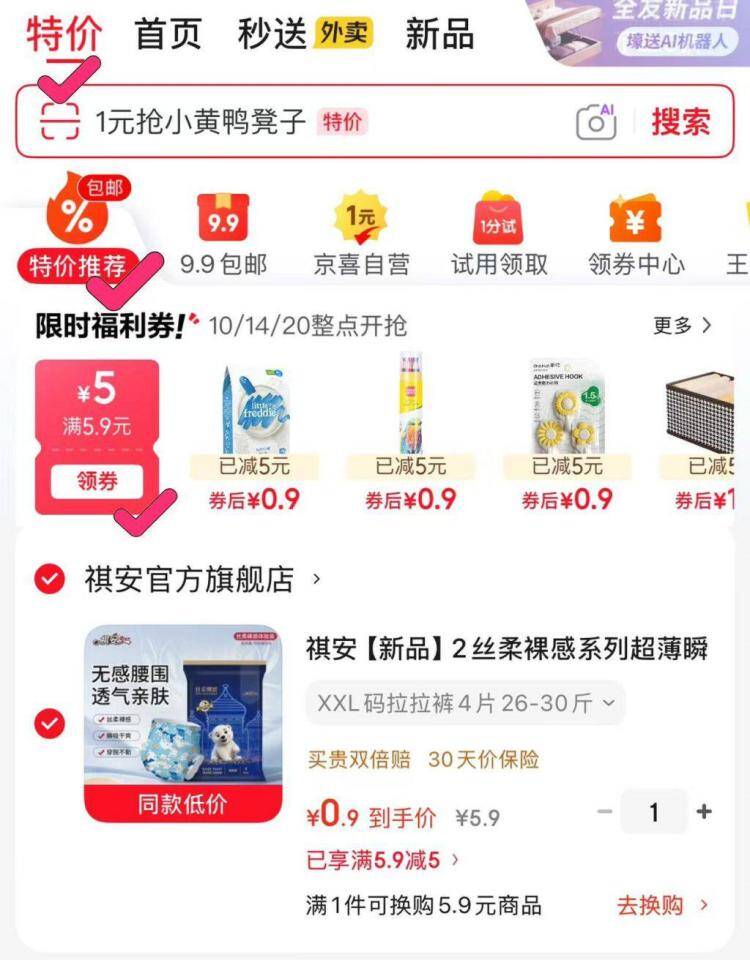
Task: Tap 去换购 to redeem add-on item
Action: [662, 906]
